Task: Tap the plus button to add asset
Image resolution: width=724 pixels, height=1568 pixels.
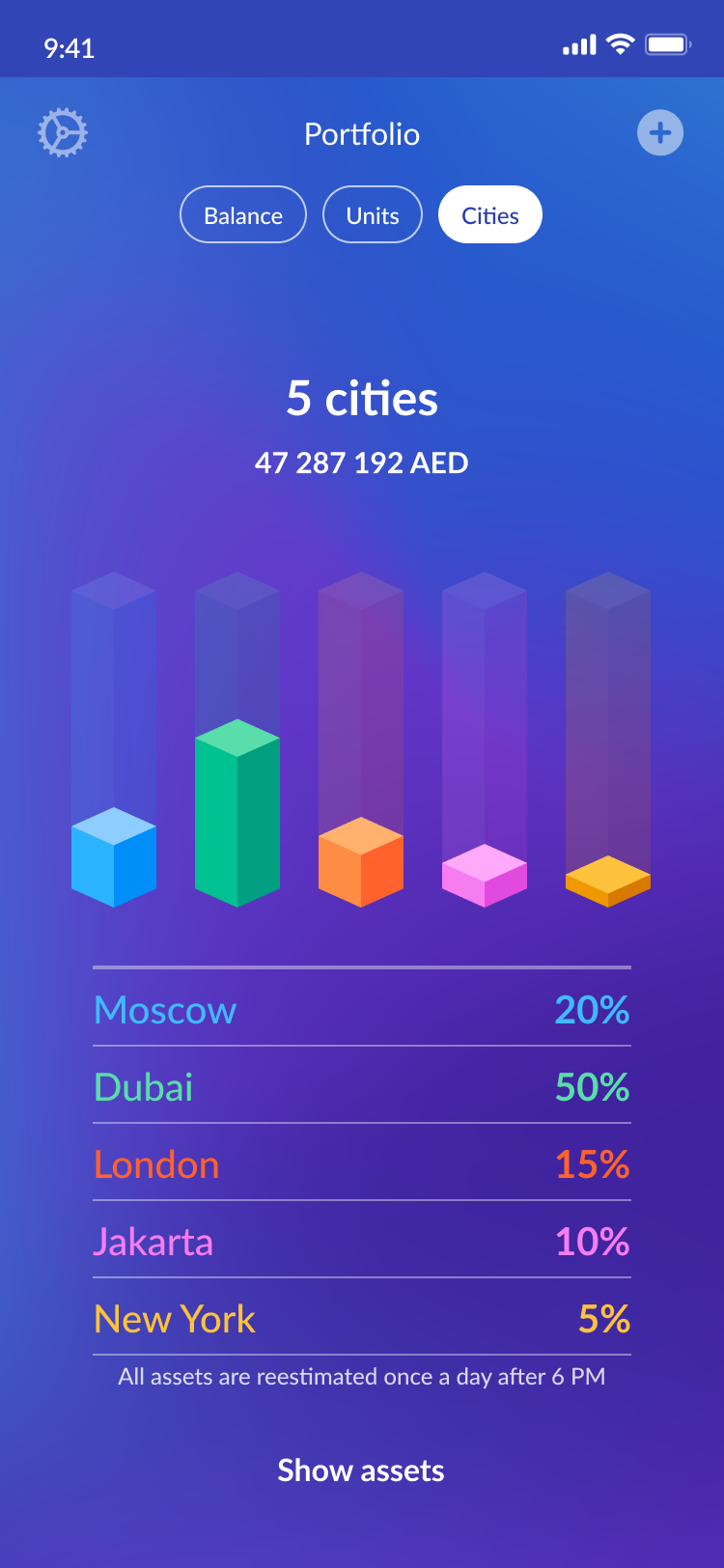Action: pos(660,133)
